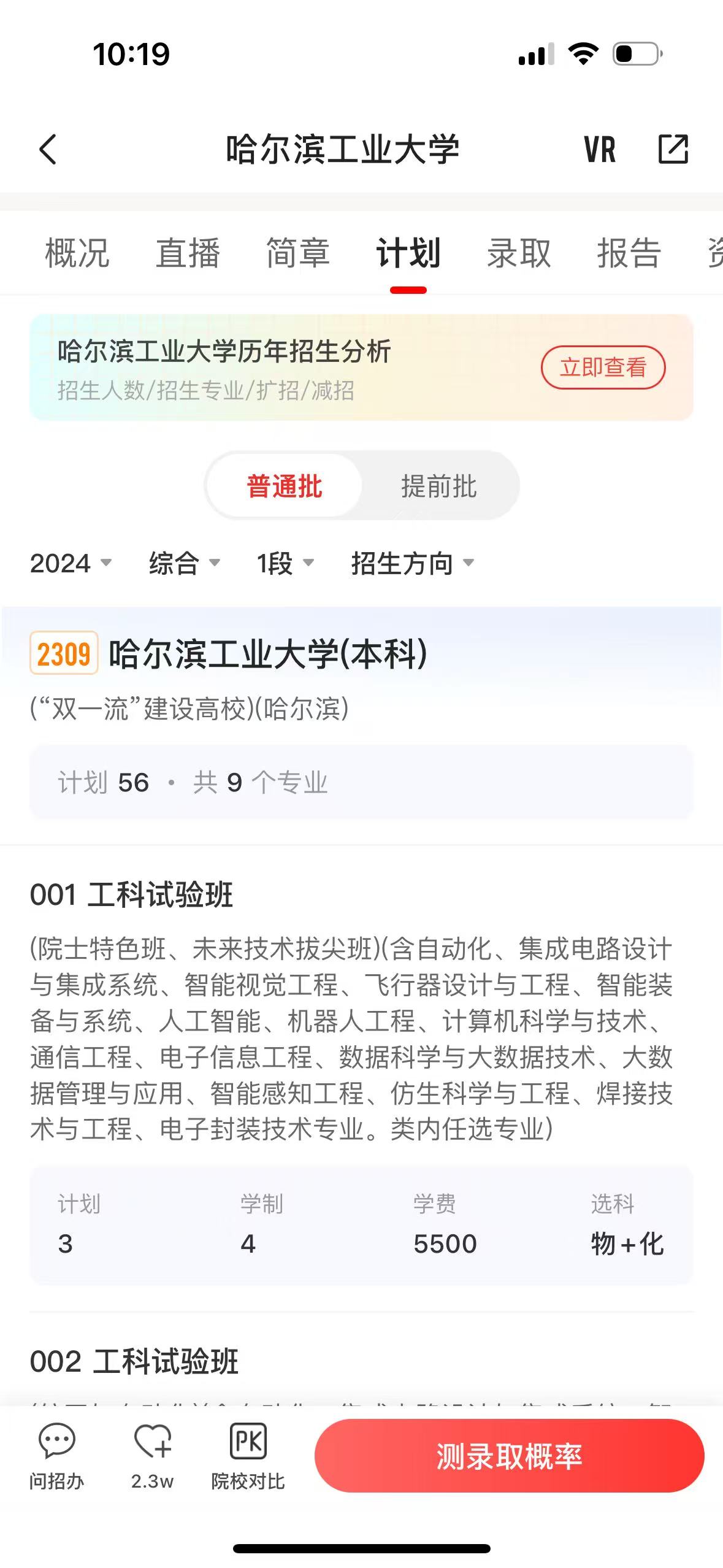The image size is (723, 1568).
Task: Tap 立即查看 for enrollment analysis
Action: pos(603,367)
